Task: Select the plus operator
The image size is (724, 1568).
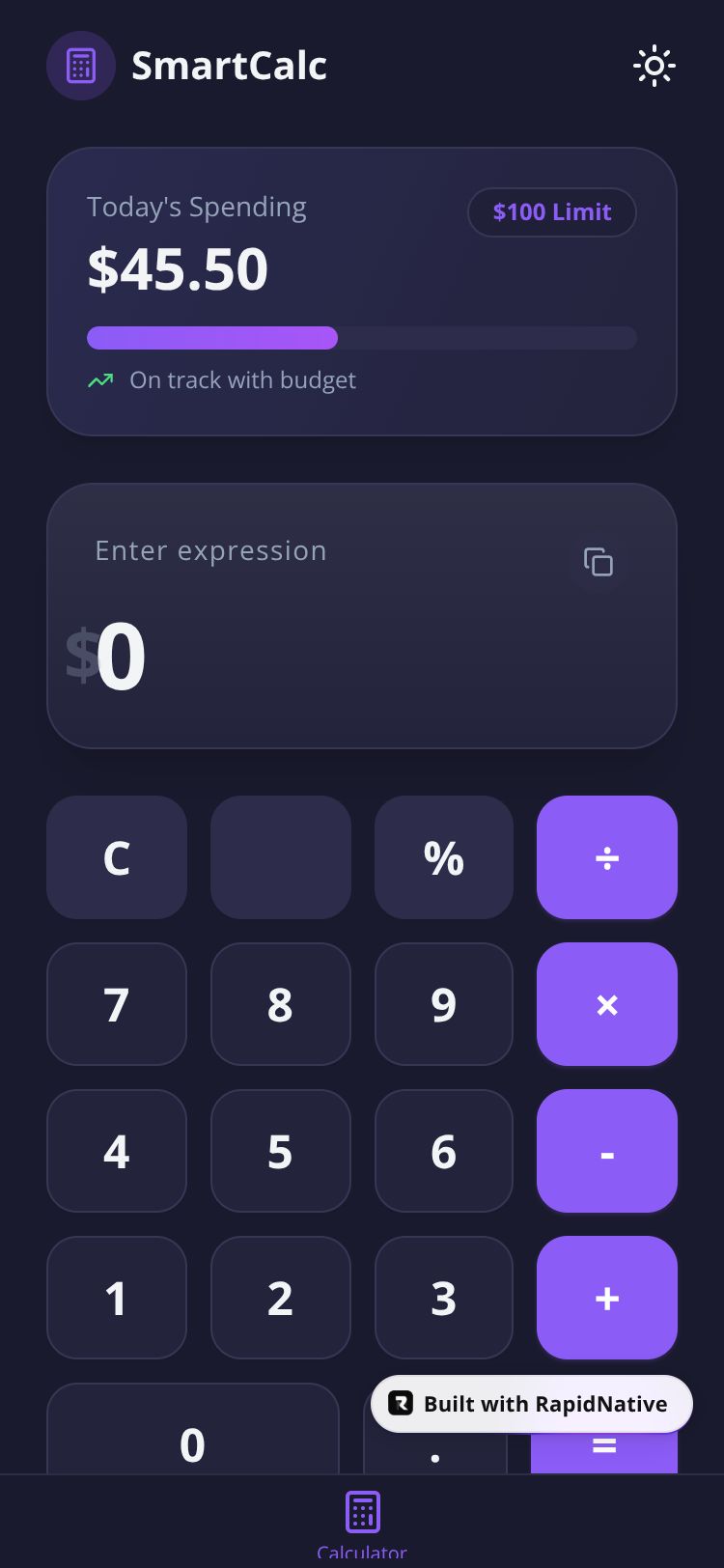Action: click(x=606, y=1298)
